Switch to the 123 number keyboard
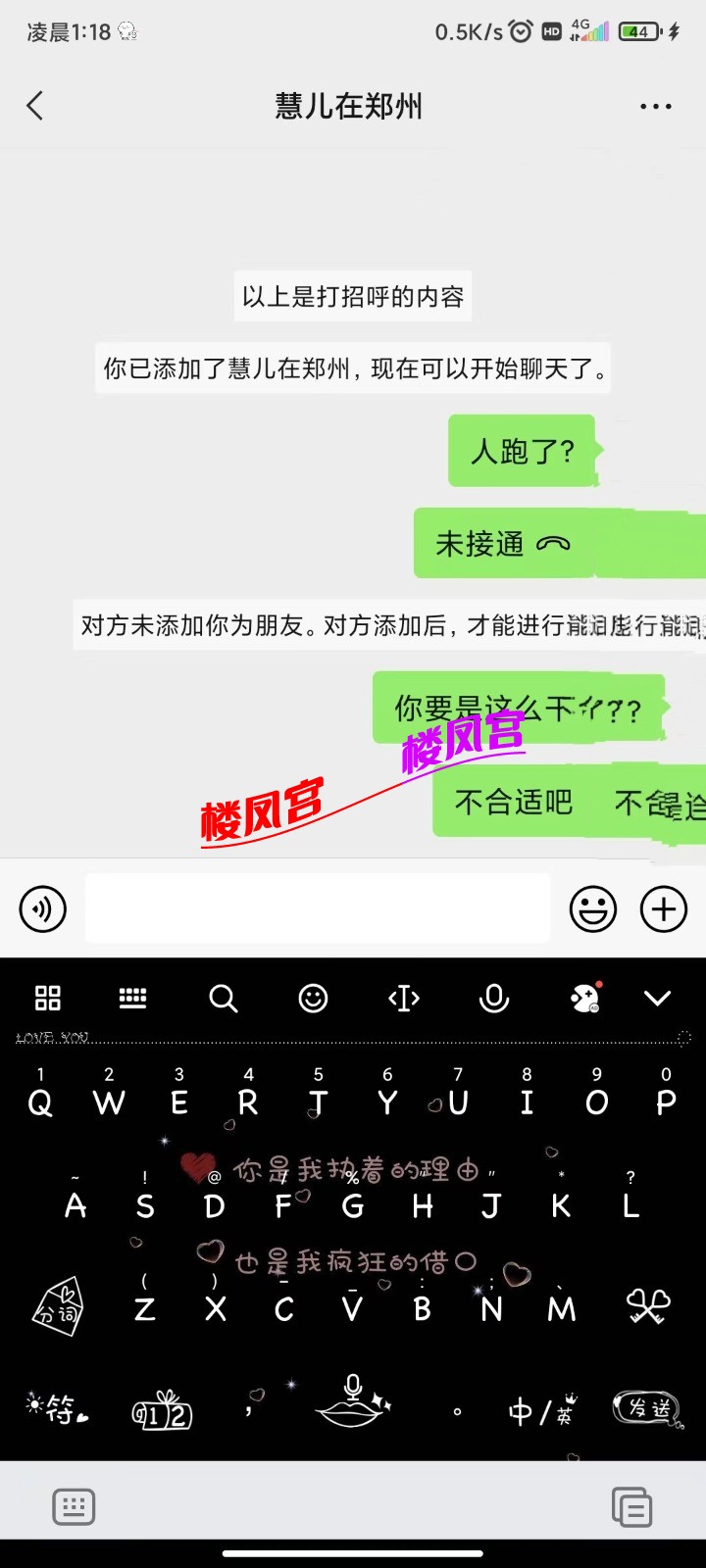 (163, 1411)
